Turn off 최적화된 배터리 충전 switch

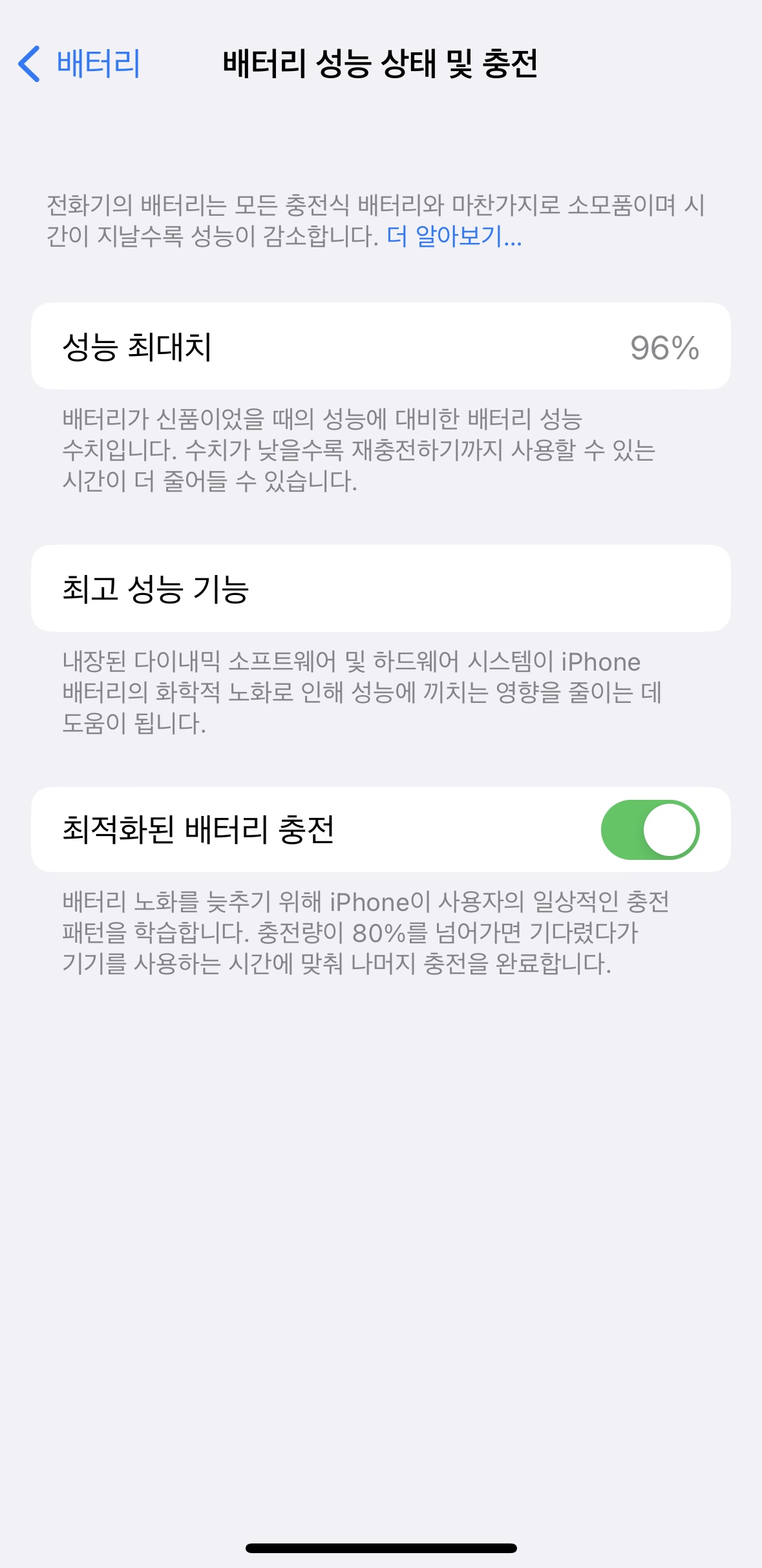point(650,830)
